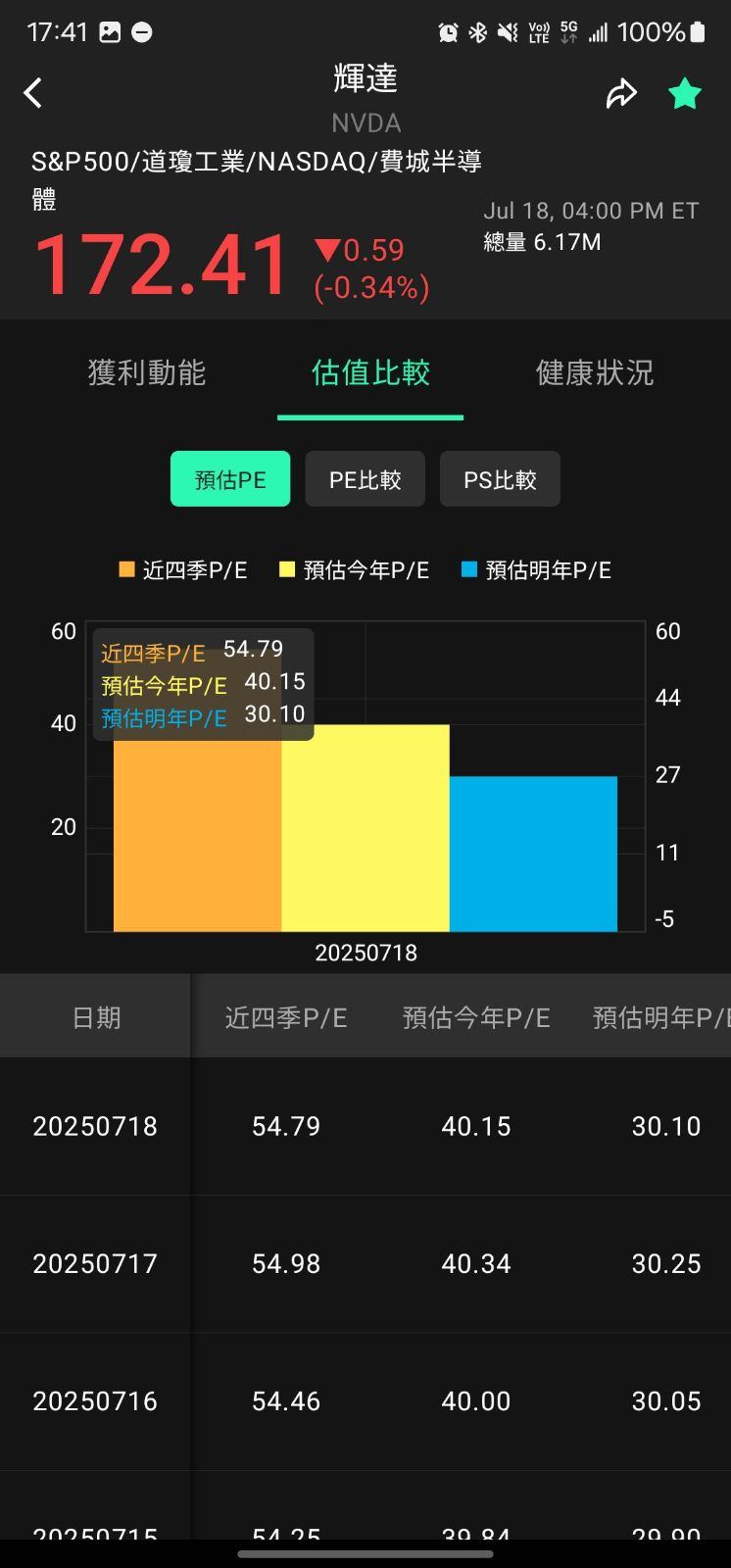Select the 預估PE view option

pyautogui.click(x=229, y=479)
